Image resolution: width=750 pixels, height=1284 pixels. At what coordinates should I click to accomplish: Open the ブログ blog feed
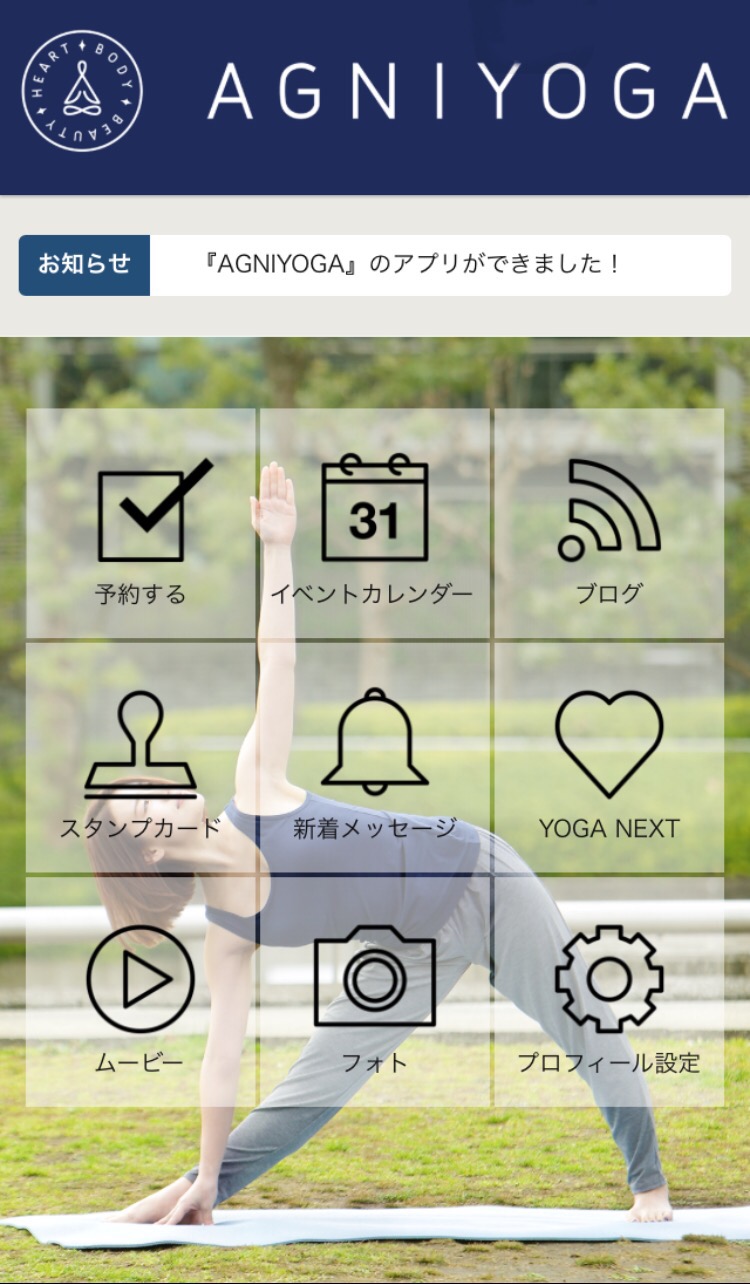609,523
